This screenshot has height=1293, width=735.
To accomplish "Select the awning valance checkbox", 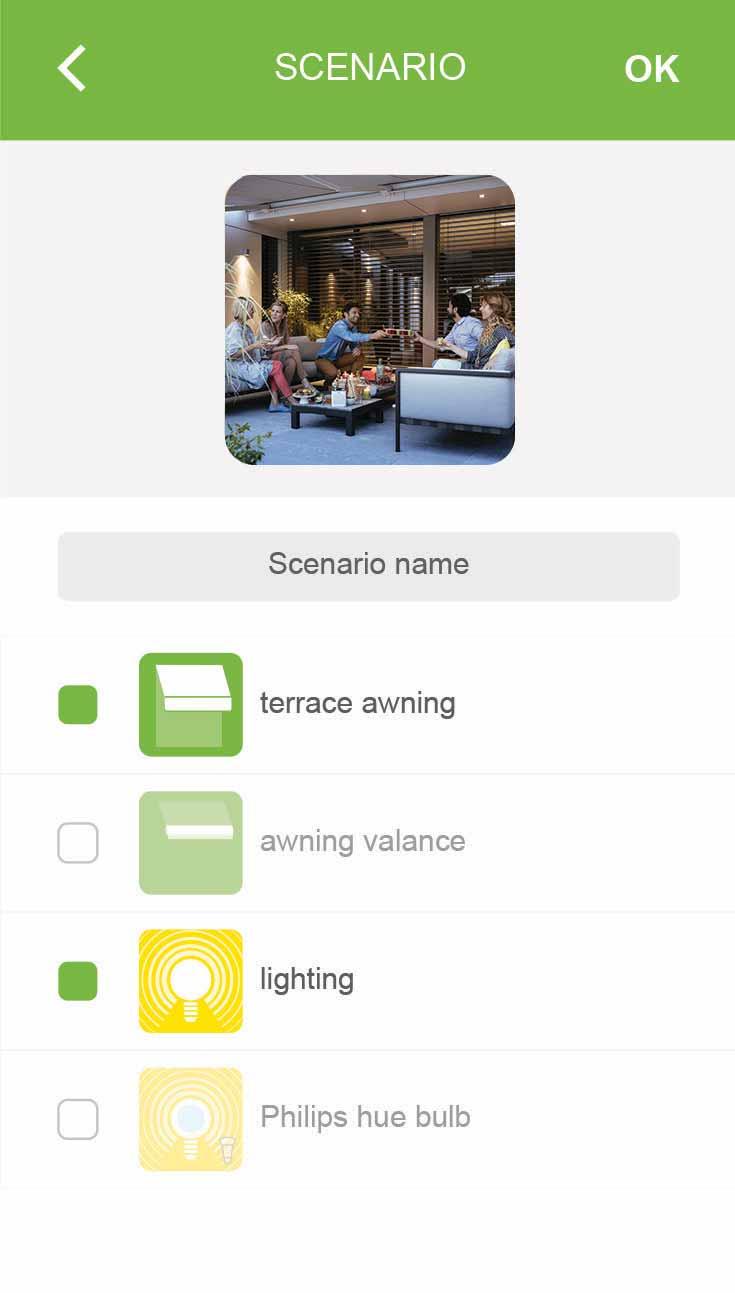I will pos(78,843).
